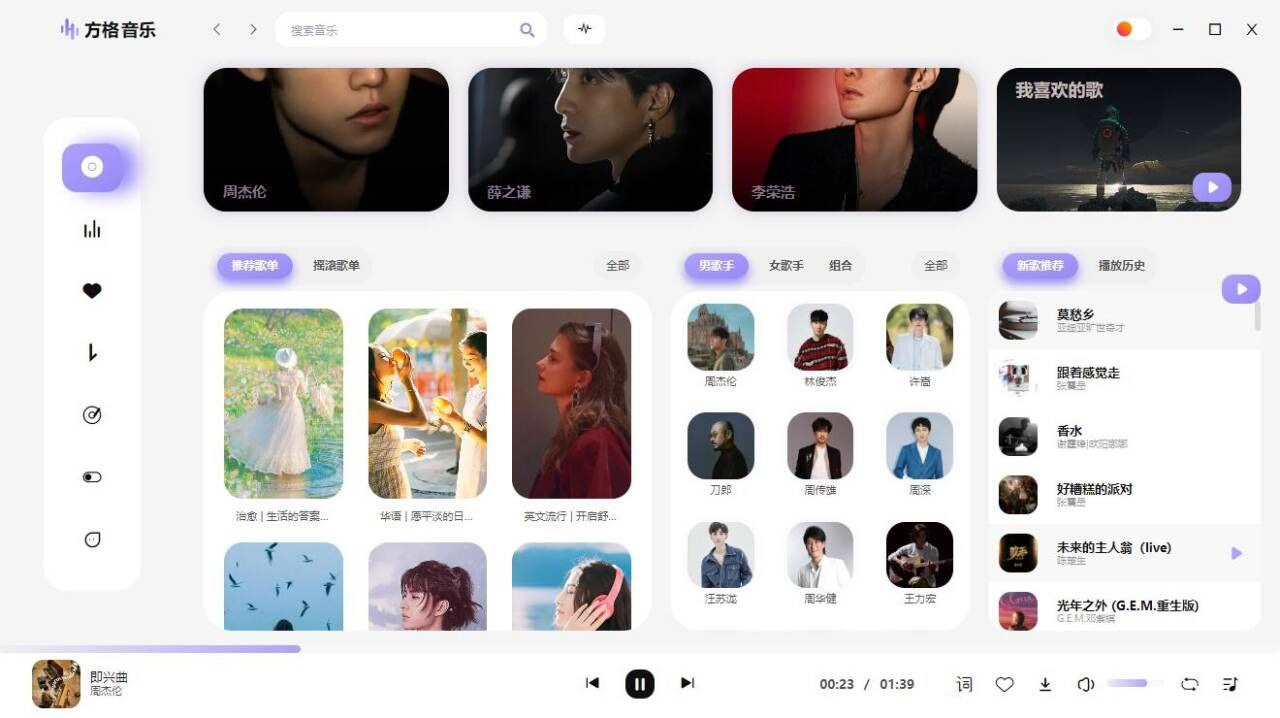Show the lyrics with 词 icon
This screenshot has width=1280, height=718.
[x=964, y=684]
